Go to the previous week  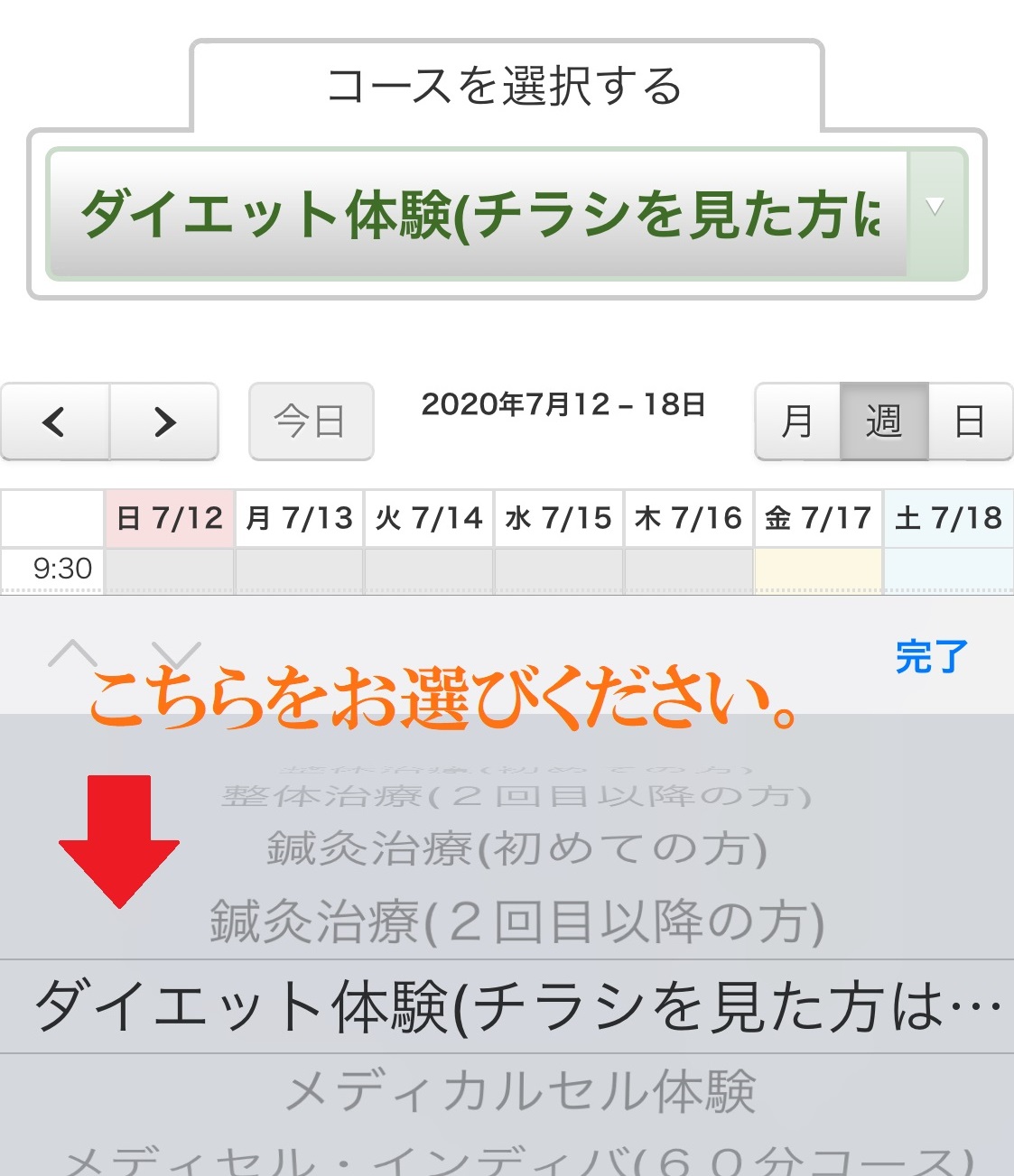(x=55, y=421)
